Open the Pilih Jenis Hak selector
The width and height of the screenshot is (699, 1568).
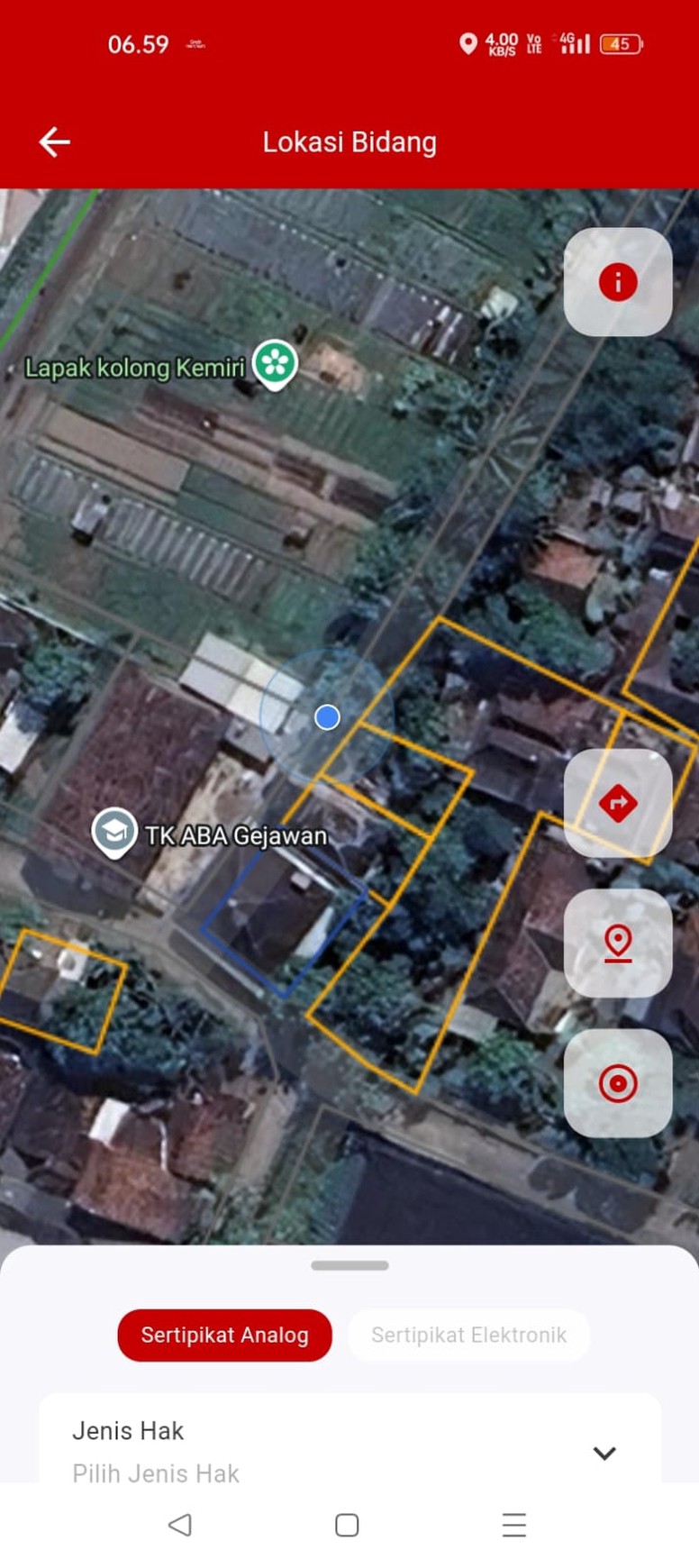pyautogui.click(x=155, y=1472)
